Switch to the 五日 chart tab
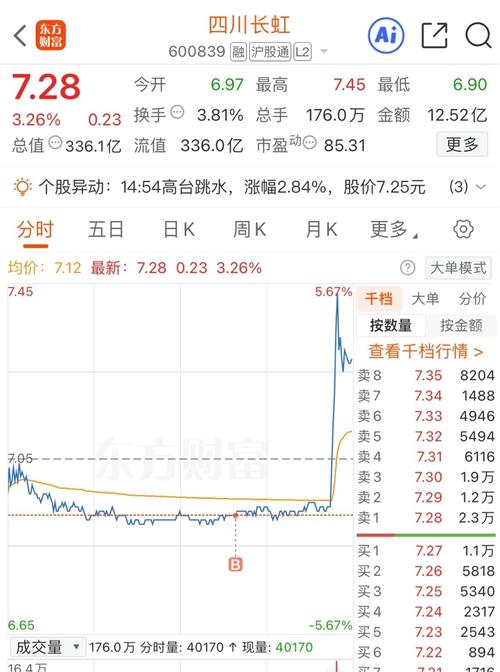This screenshot has width=500, height=672. (x=106, y=229)
